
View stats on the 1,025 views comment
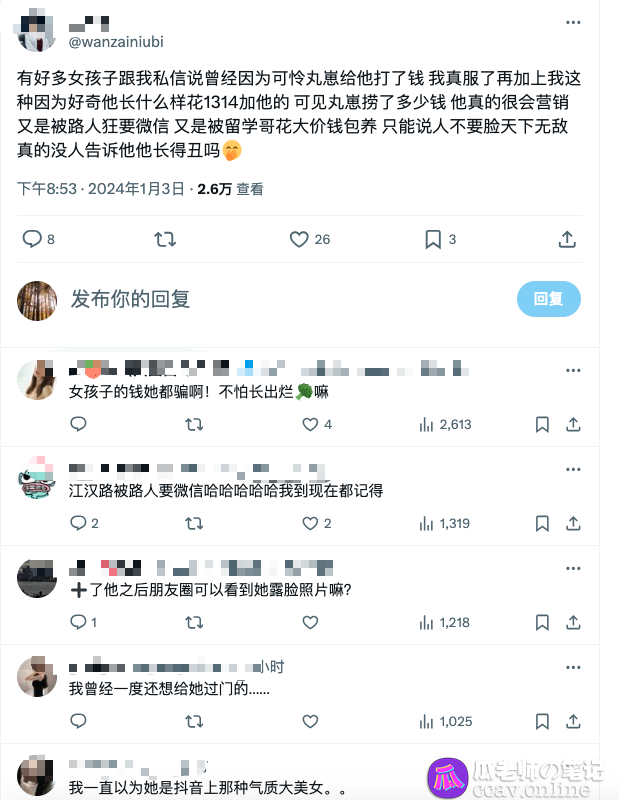[x=445, y=721]
